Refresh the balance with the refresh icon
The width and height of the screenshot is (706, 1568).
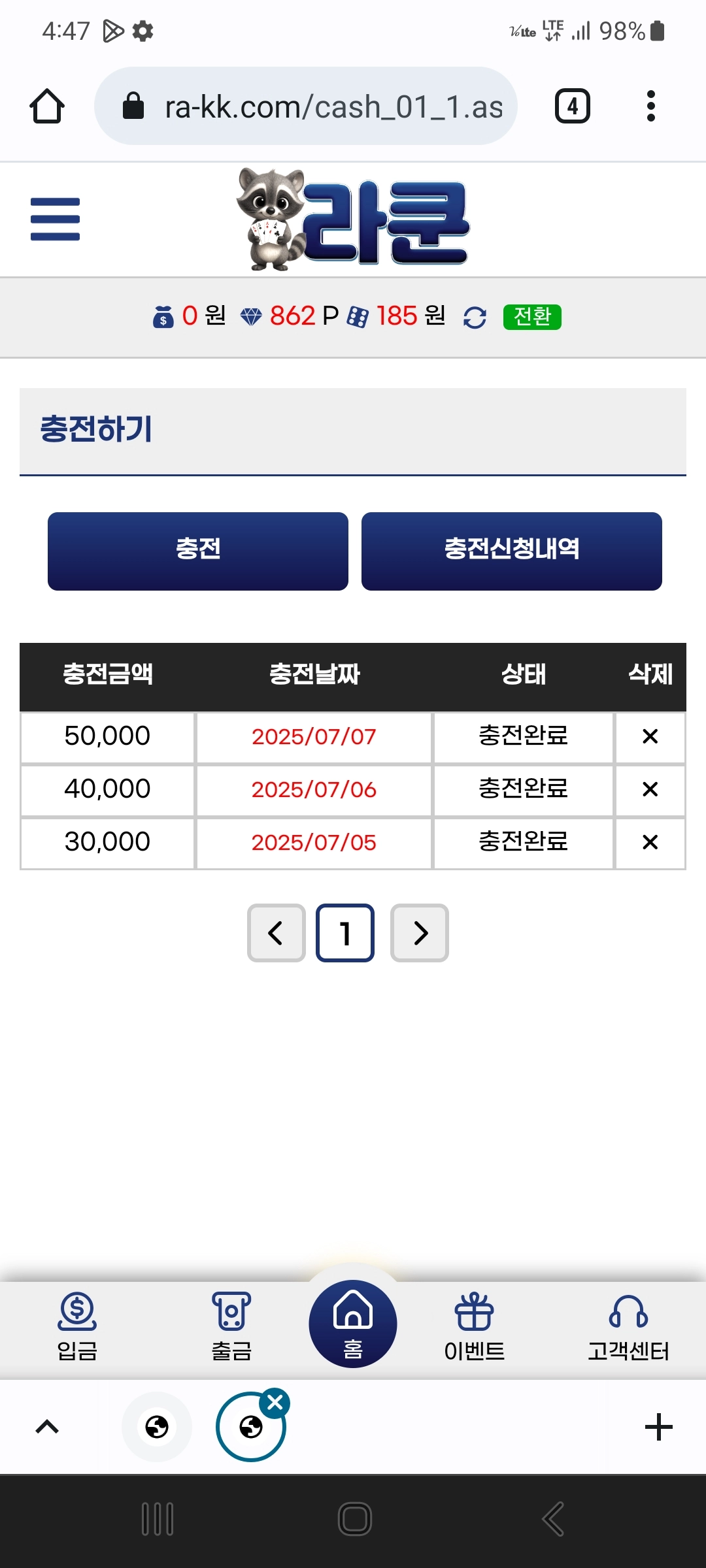[x=475, y=318]
